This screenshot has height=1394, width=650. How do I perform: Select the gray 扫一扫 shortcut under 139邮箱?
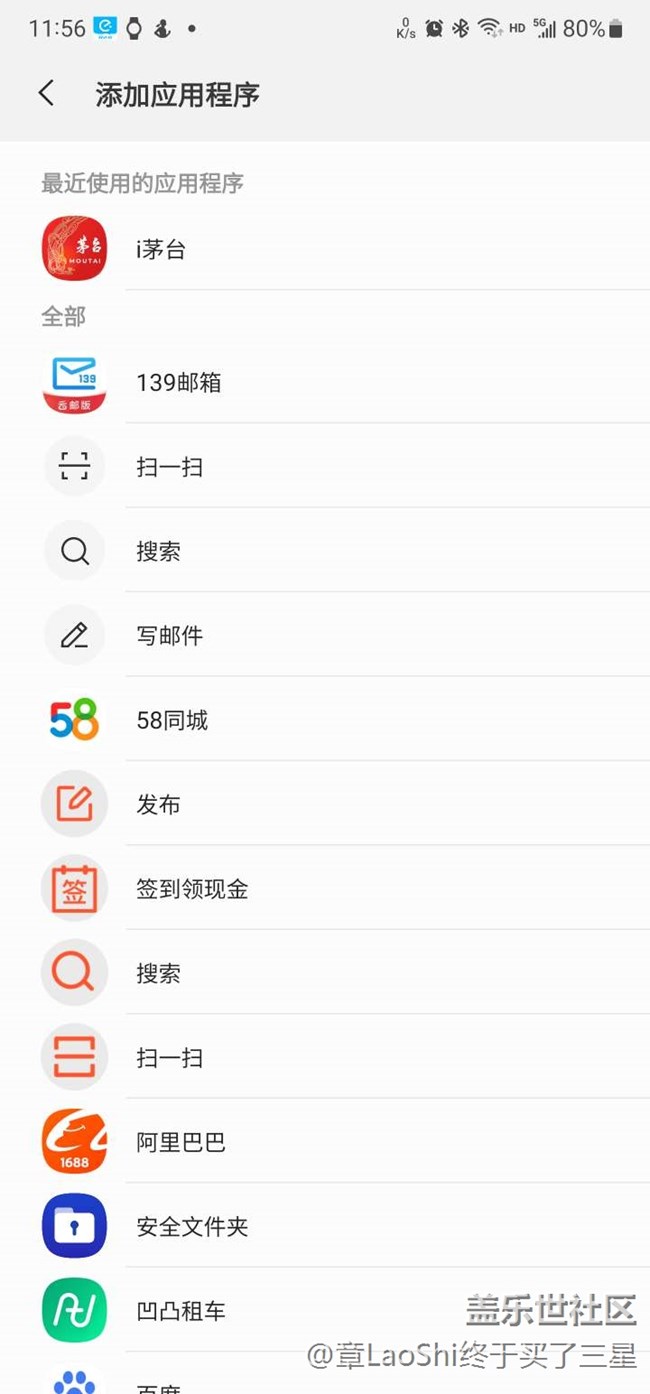click(x=170, y=467)
